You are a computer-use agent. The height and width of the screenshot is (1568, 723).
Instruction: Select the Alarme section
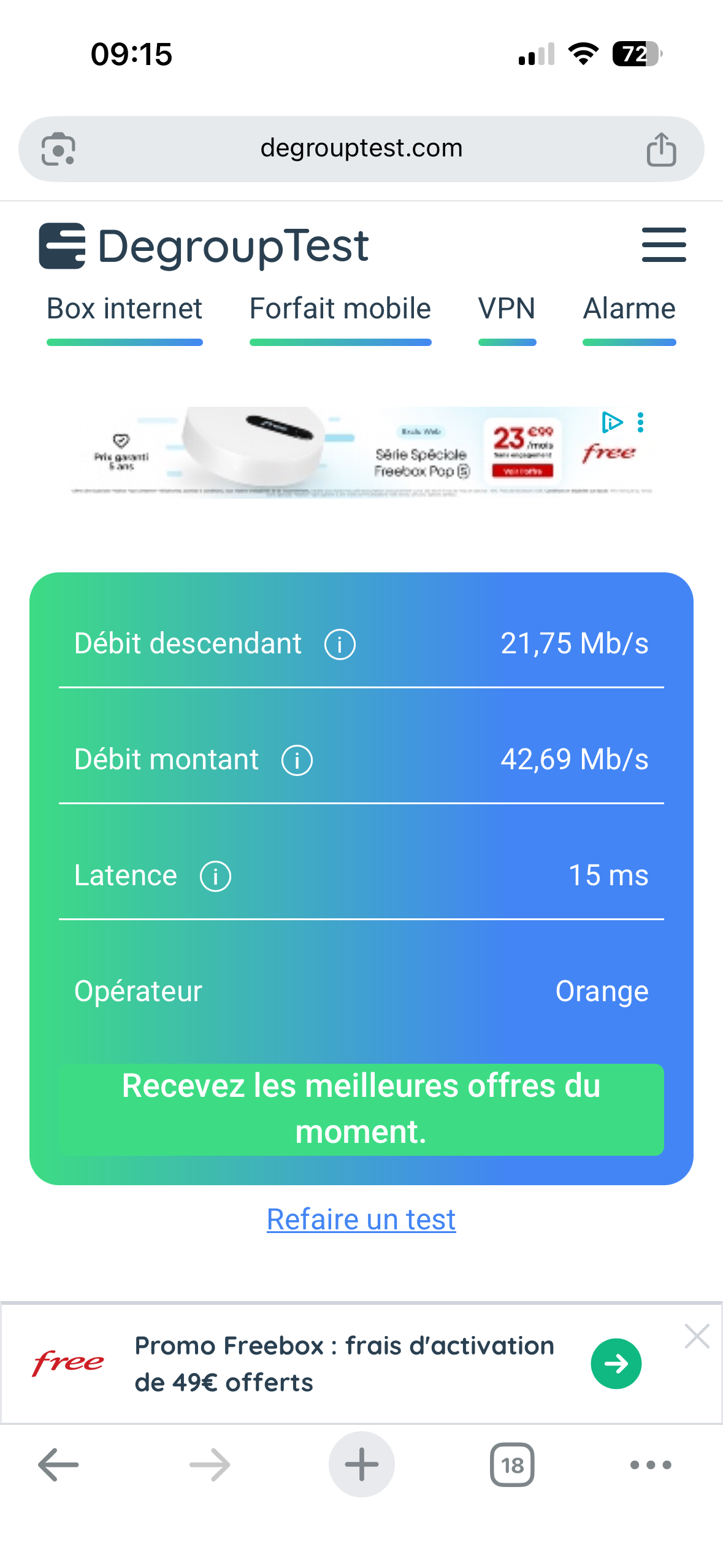pos(629,309)
